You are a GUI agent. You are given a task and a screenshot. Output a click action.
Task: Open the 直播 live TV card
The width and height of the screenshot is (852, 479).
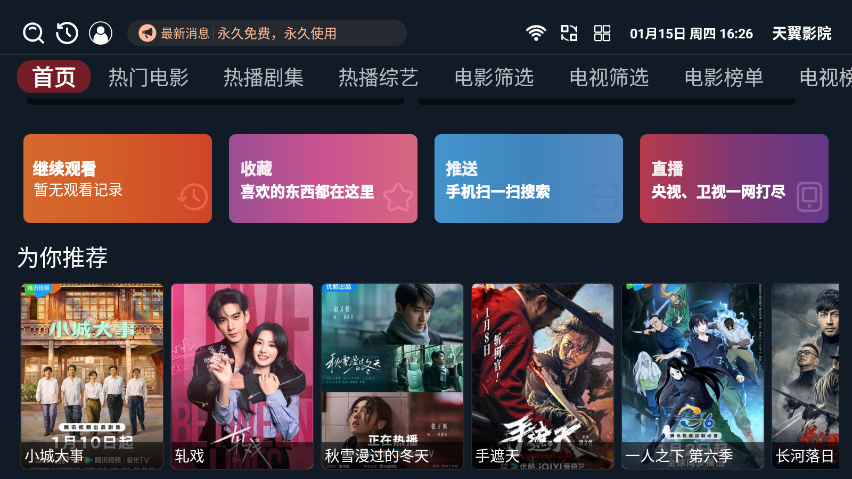click(734, 178)
